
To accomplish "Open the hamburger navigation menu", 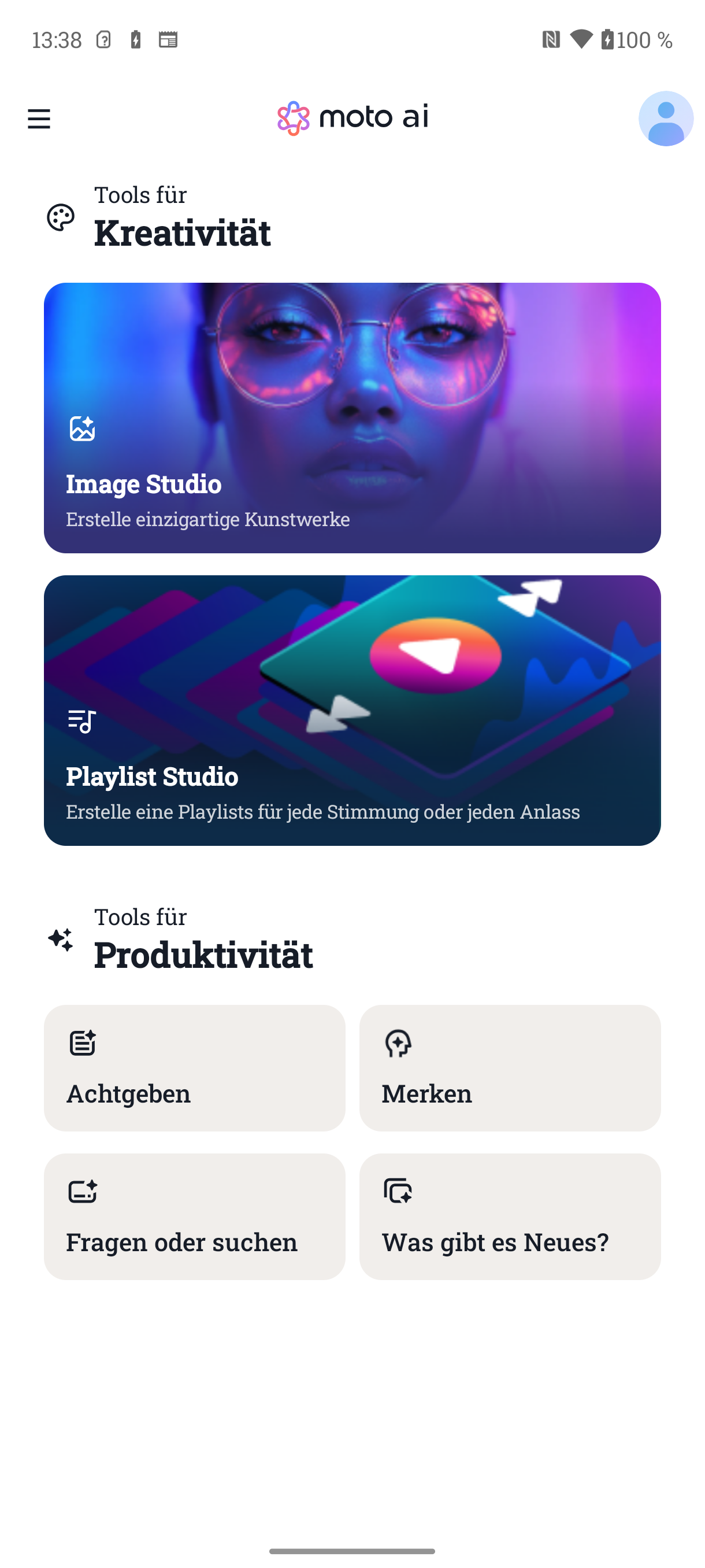I will (39, 119).
